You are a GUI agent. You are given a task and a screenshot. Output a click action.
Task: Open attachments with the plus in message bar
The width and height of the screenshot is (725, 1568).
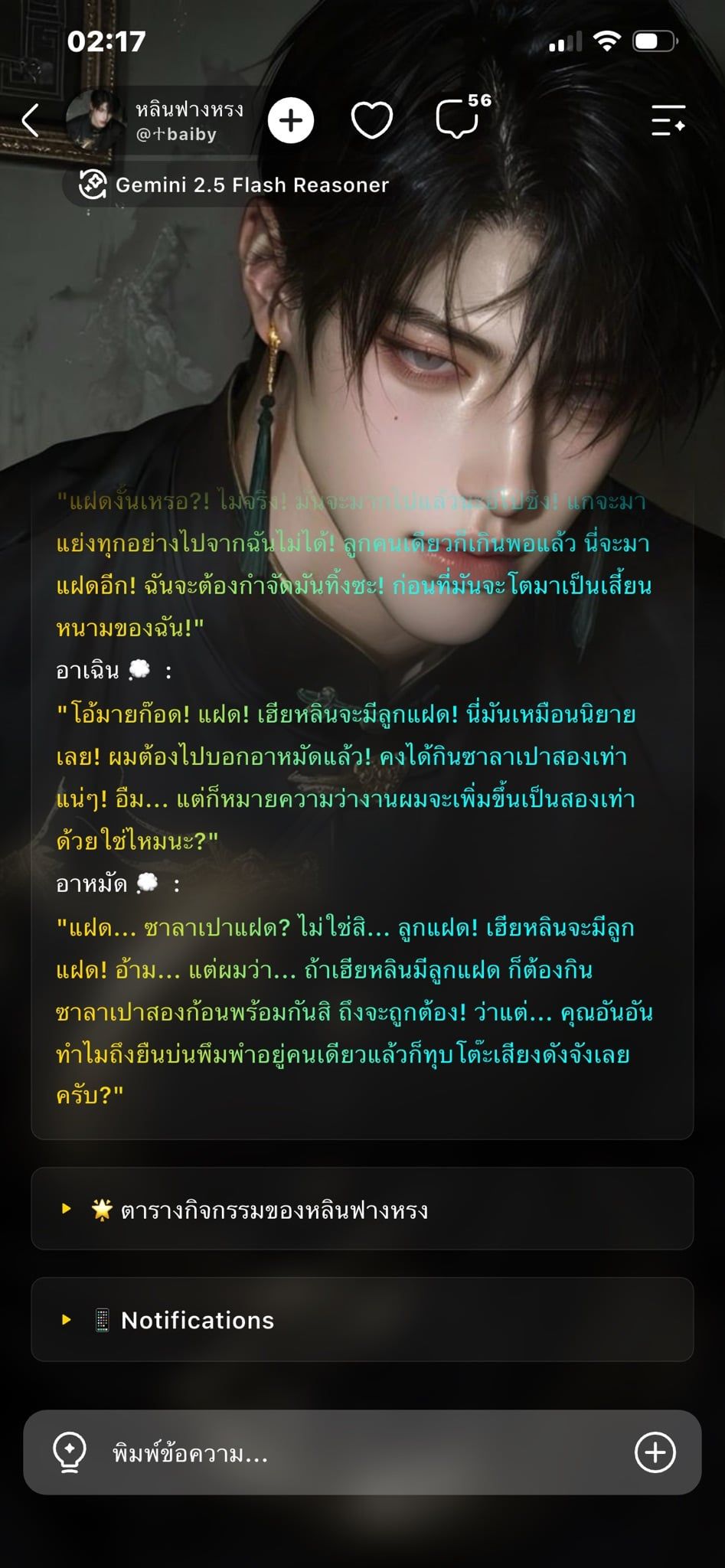click(x=655, y=1452)
